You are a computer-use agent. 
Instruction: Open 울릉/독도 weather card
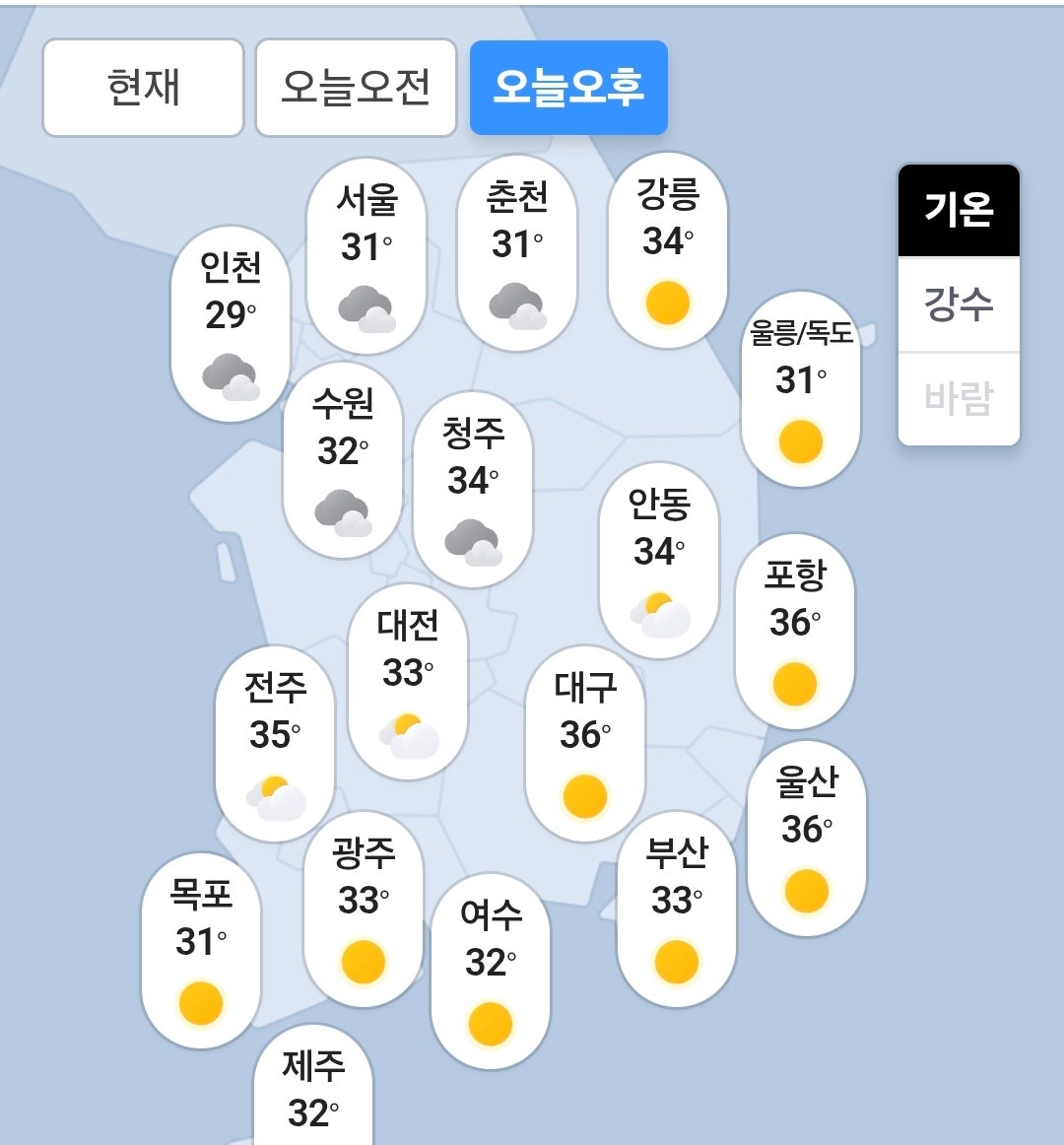800,389
